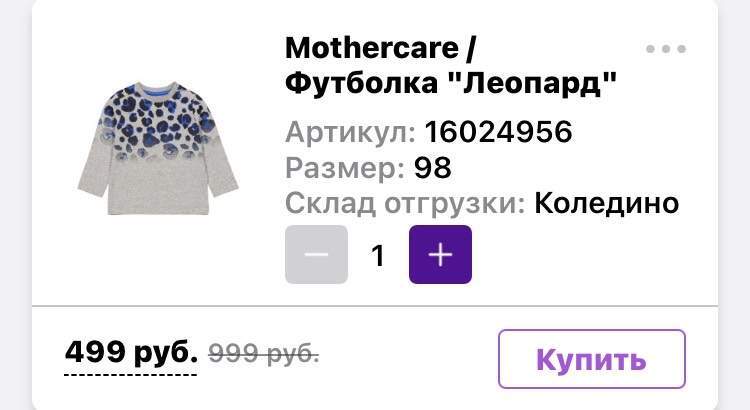Tap the Купить button
This screenshot has height=410, width=750.
tap(591, 359)
